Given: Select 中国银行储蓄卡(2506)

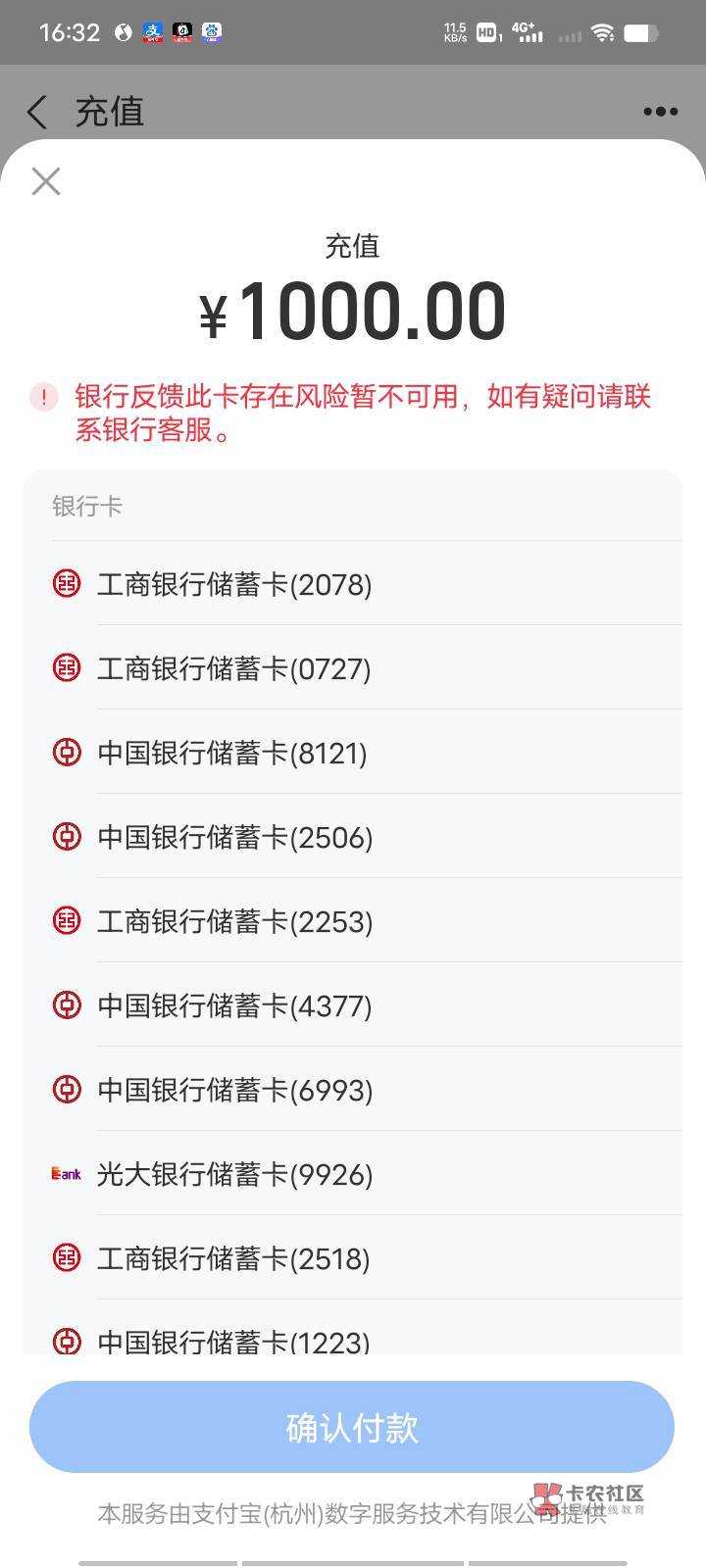Looking at the screenshot, I should (353, 837).
